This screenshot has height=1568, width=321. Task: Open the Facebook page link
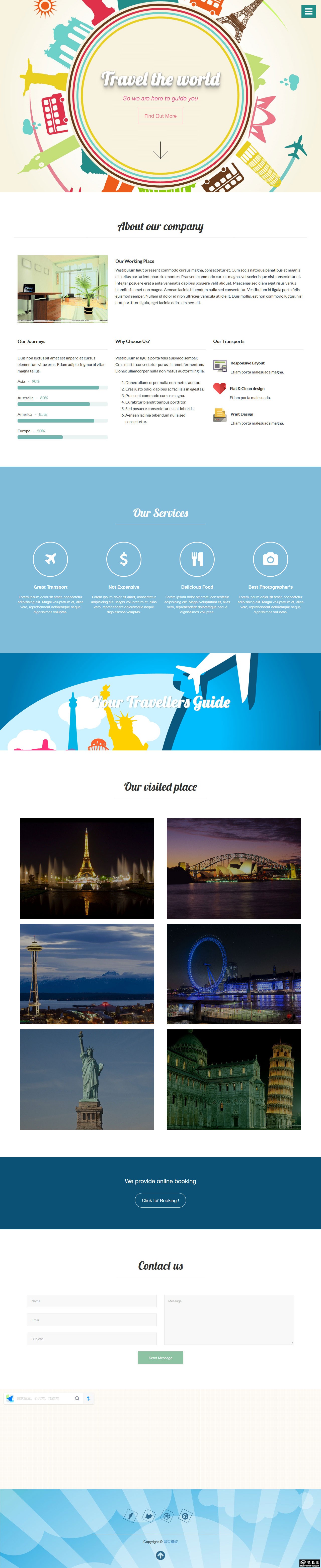click(x=130, y=1516)
